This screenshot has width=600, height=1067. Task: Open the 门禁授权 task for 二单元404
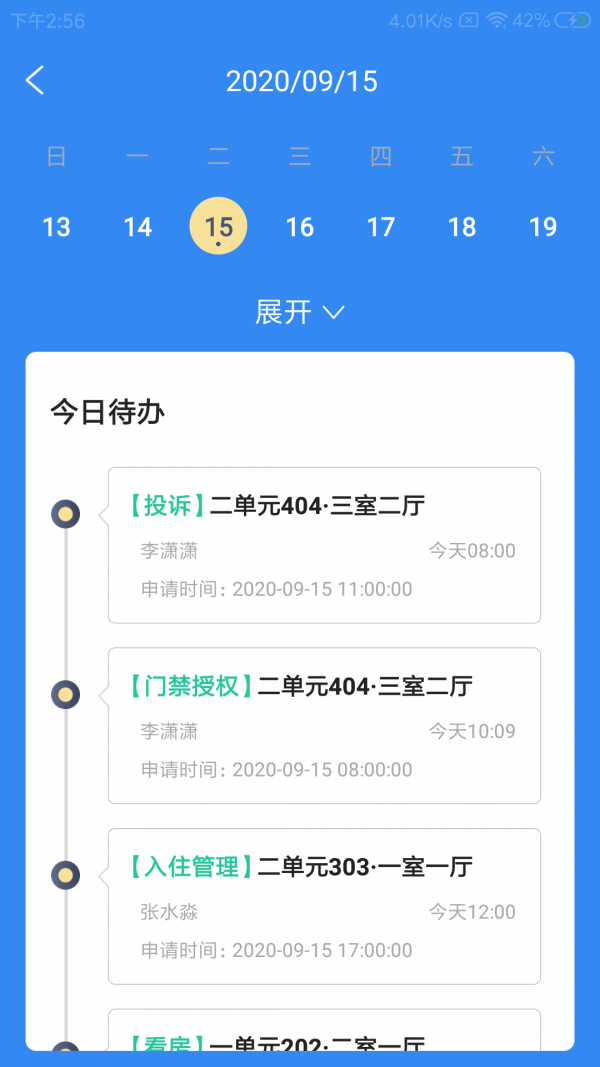(x=324, y=725)
